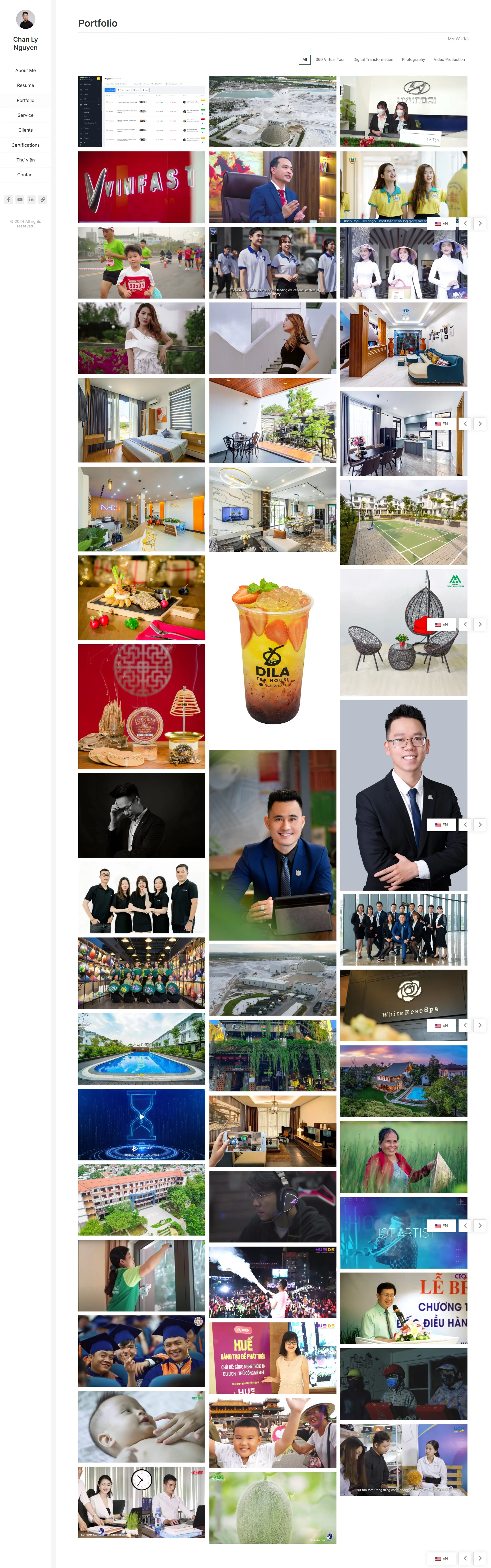This screenshot has width=491, height=1568.
Task: Open the chain link icon
Action: coord(43,200)
